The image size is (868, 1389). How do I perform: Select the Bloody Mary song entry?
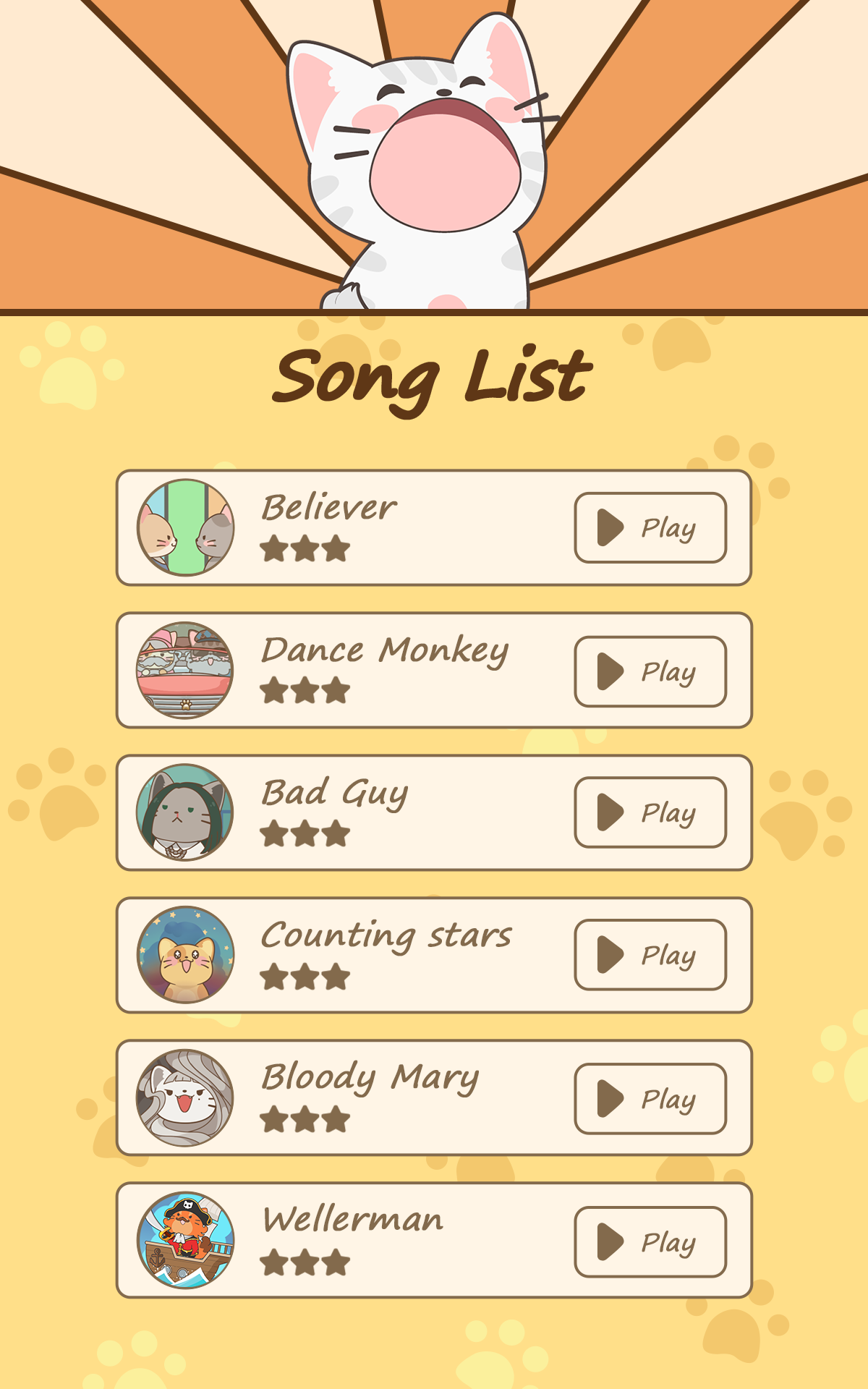pyautogui.click(x=370, y=1078)
